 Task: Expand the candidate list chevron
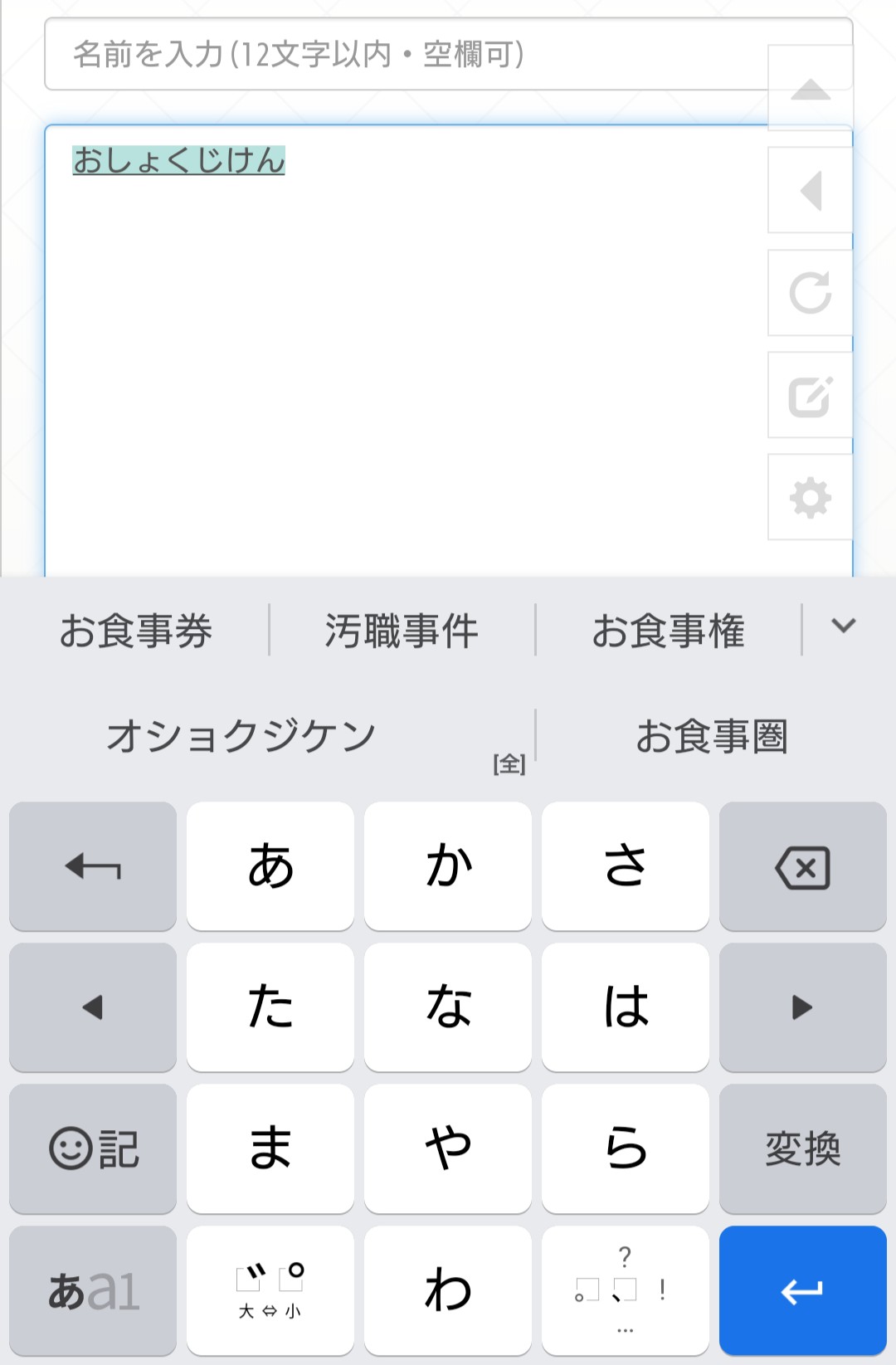point(843,626)
